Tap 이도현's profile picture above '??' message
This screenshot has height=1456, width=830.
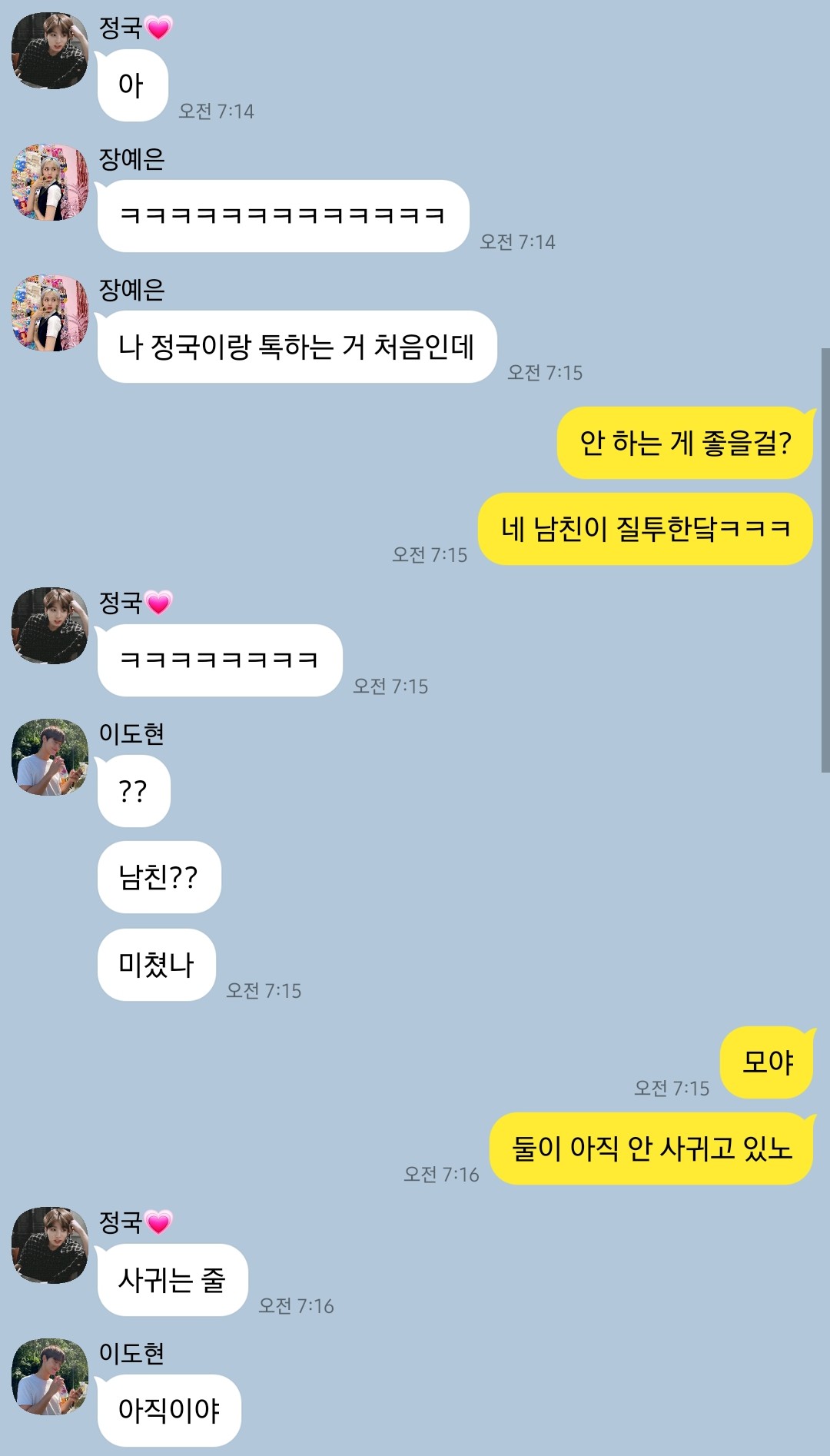pos(50,757)
